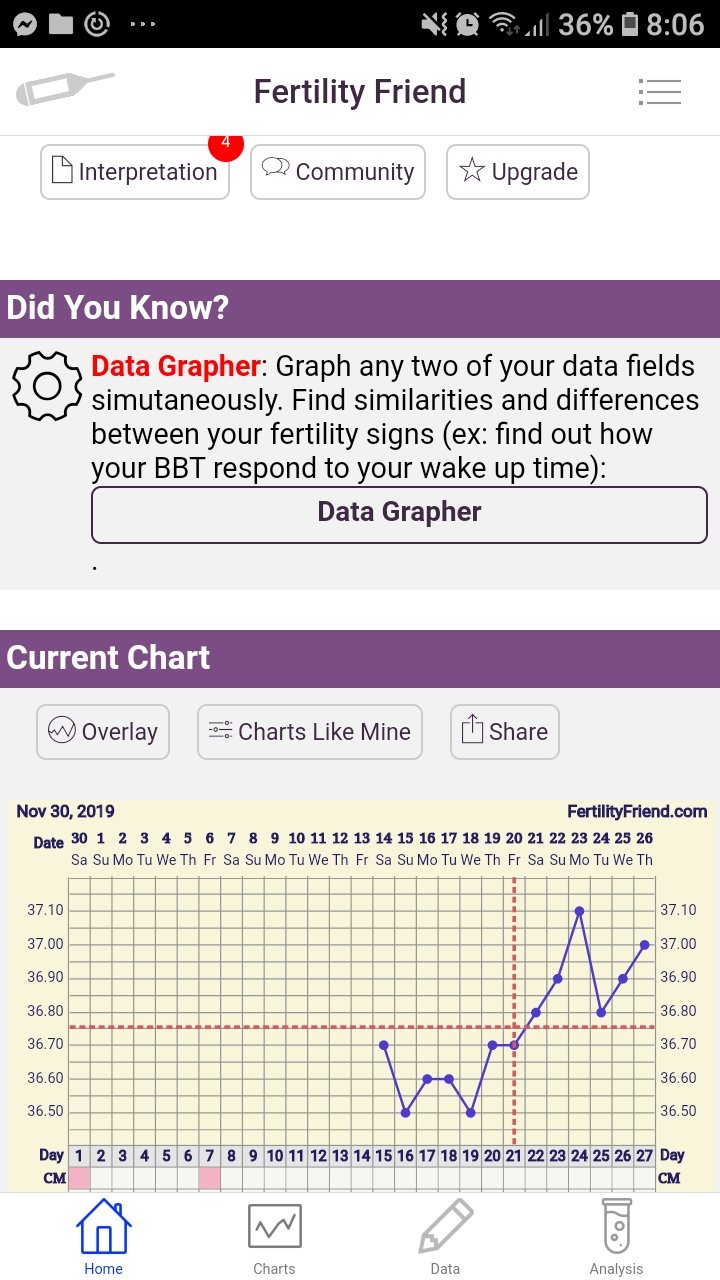
Task: View Charts Like Mine
Action: click(x=310, y=732)
